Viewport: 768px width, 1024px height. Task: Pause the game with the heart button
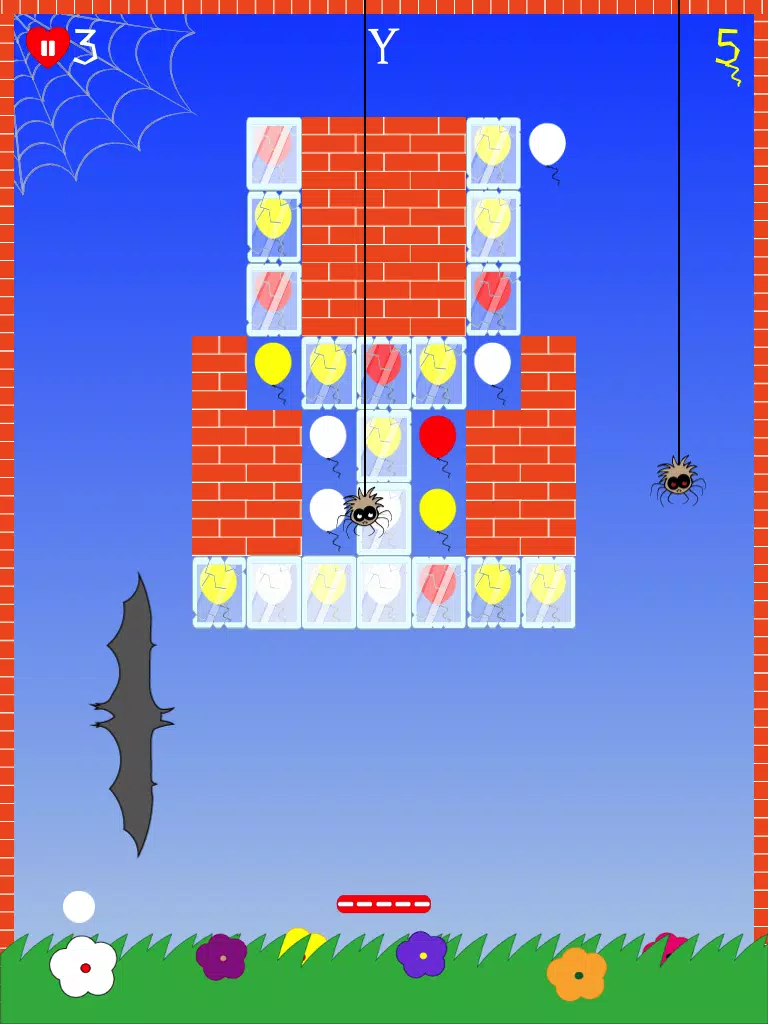coord(47,47)
